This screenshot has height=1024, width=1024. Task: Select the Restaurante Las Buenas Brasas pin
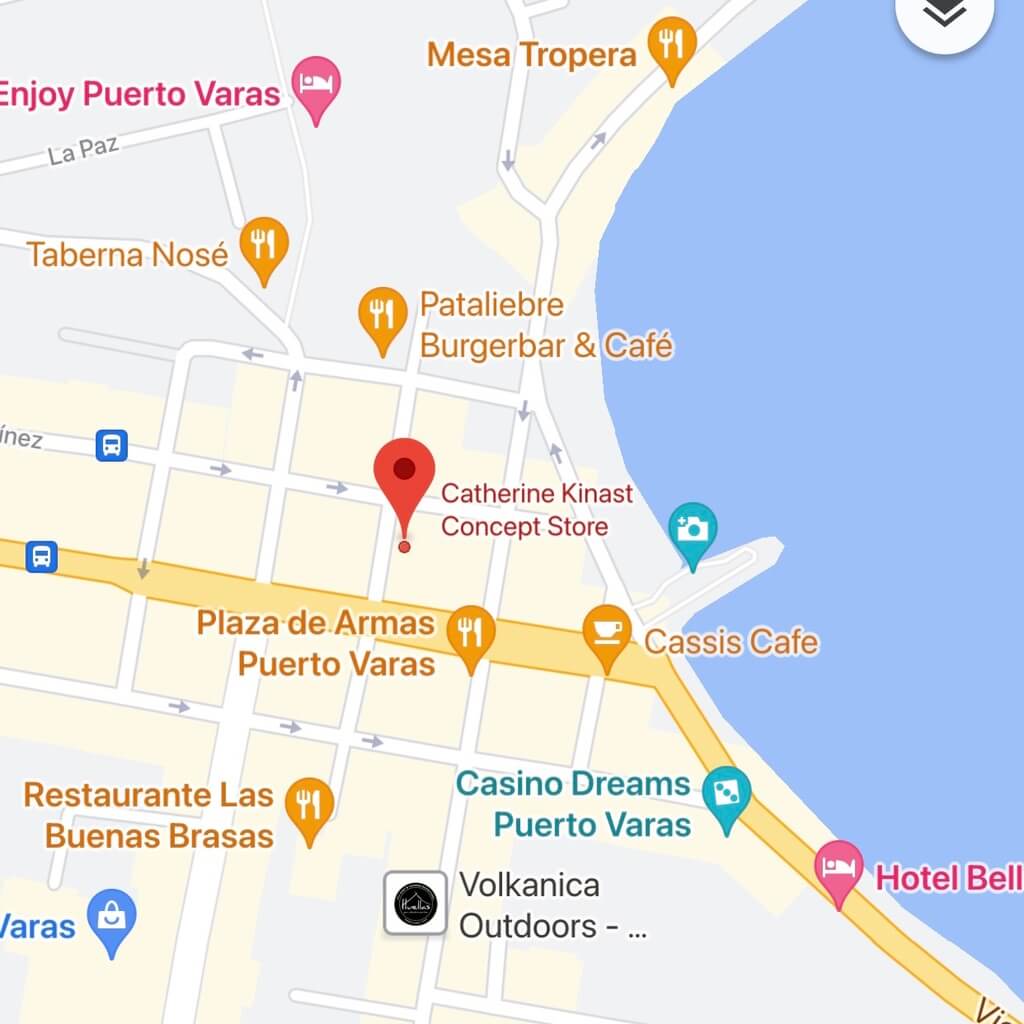[309, 806]
